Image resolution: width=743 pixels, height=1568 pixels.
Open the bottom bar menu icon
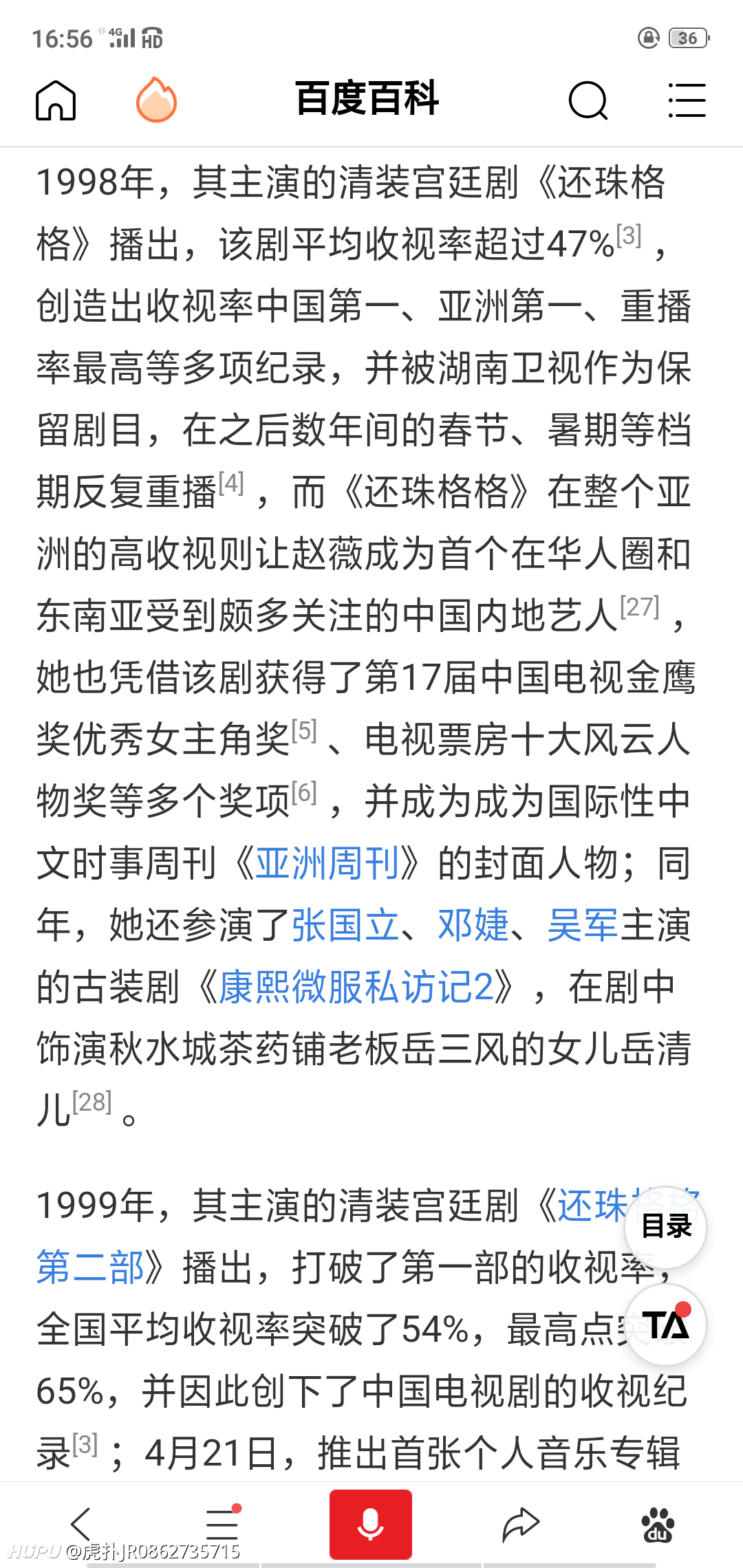[224, 1523]
